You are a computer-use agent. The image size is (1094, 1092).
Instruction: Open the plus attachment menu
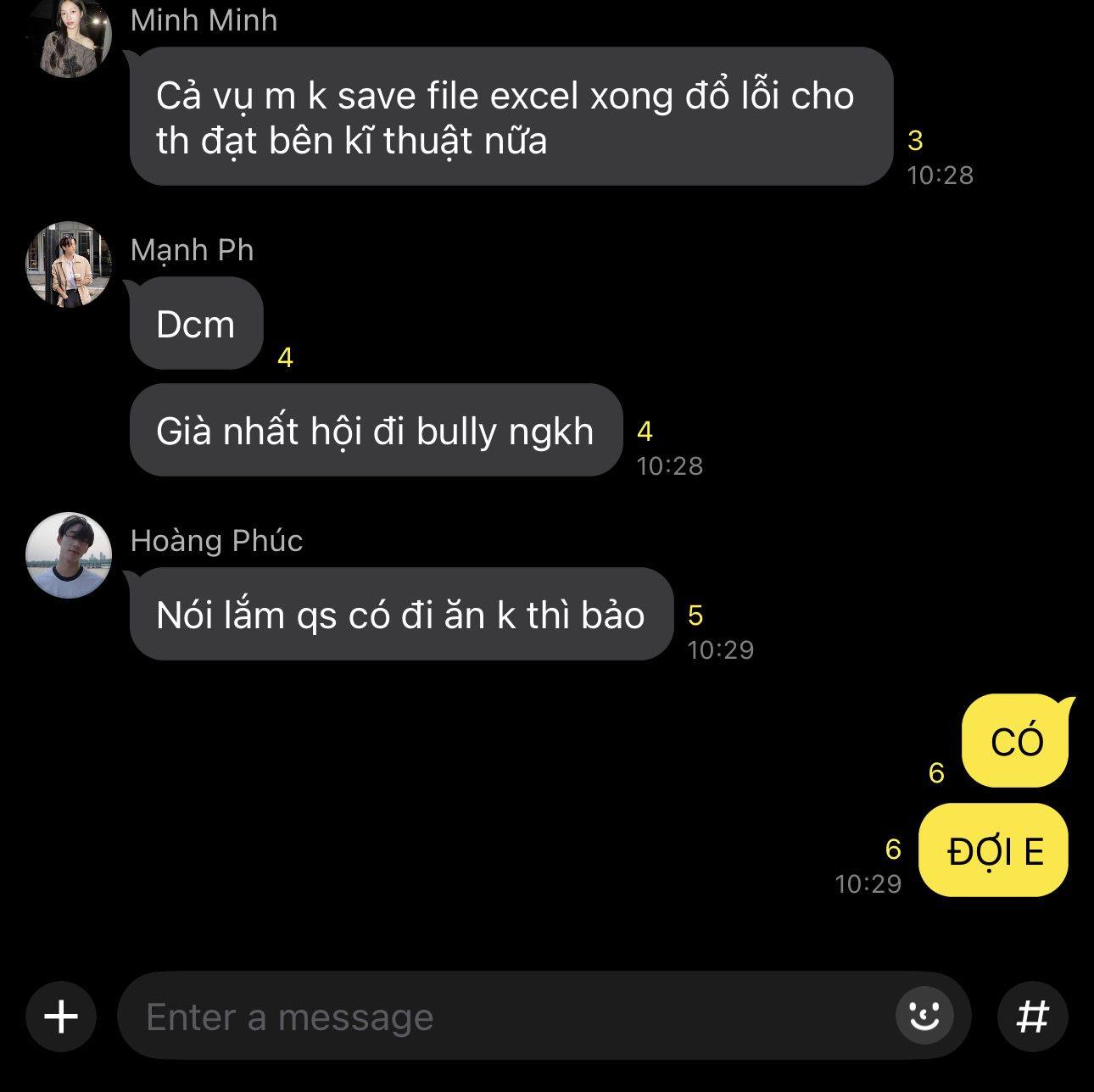[x=61, y=1016]
